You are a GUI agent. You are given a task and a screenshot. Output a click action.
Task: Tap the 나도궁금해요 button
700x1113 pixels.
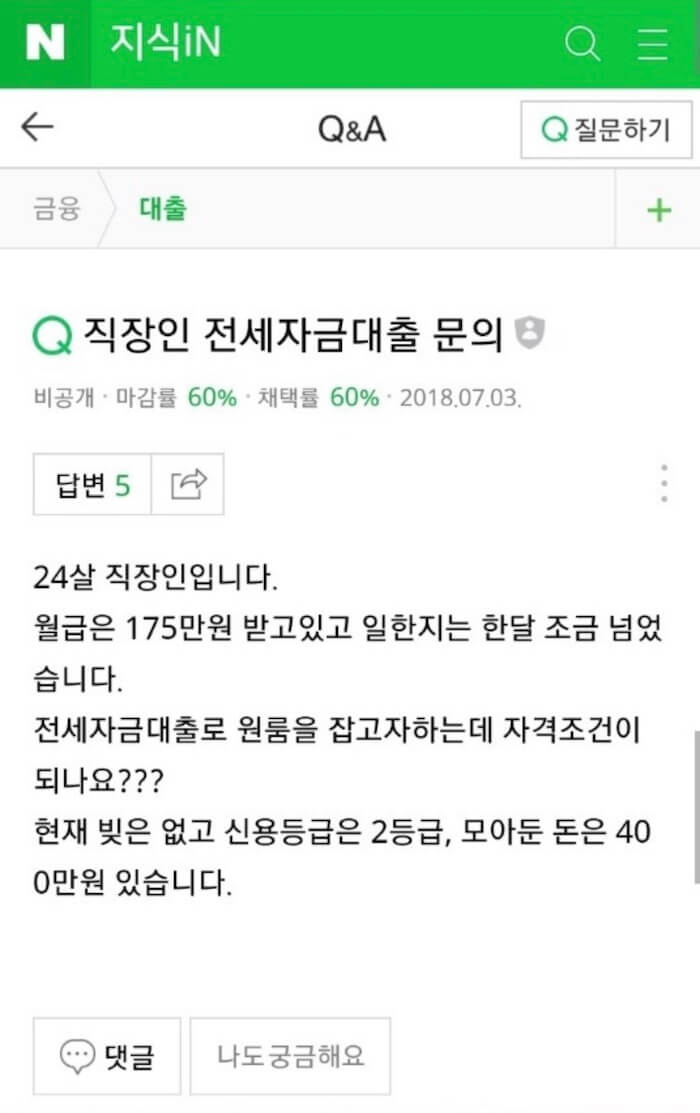click(290, 1055)
